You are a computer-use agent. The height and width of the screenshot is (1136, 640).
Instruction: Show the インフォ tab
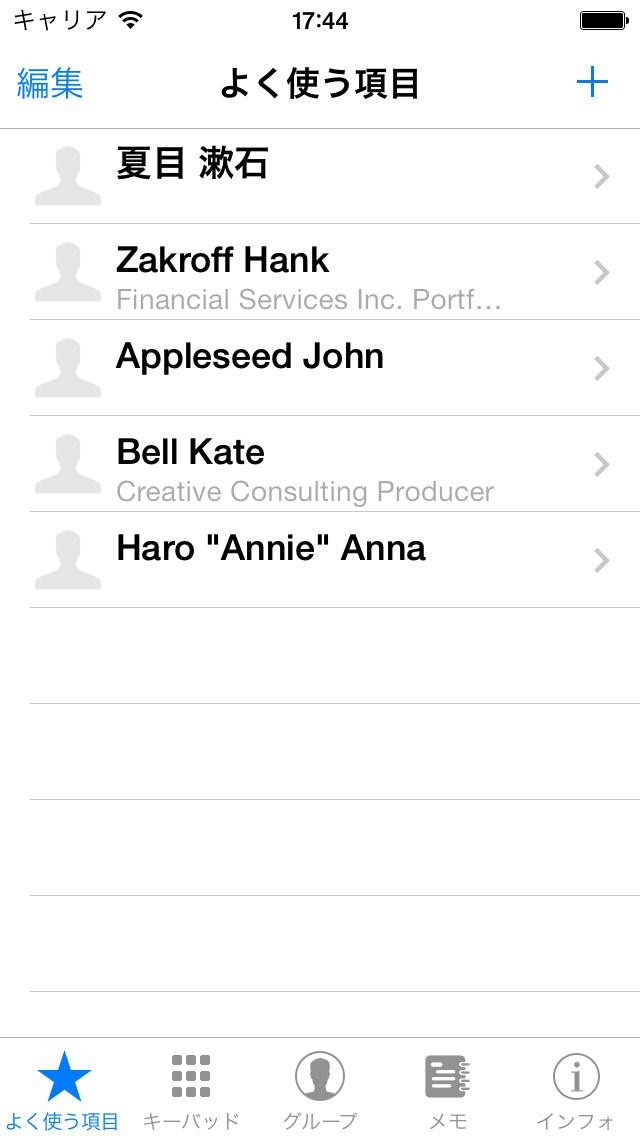pos(576,1088)
